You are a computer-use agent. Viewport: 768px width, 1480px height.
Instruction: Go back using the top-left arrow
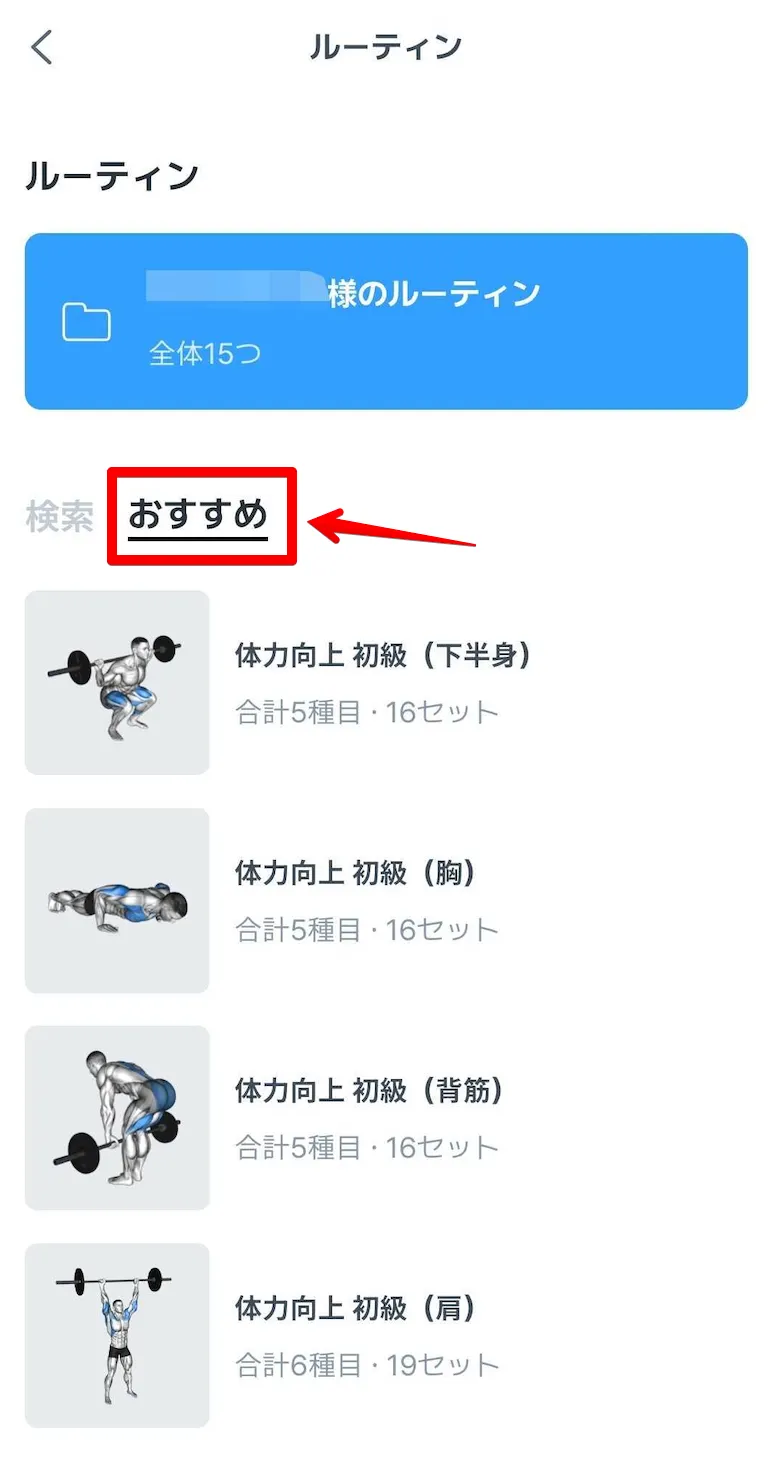click(x=42, y=47)
